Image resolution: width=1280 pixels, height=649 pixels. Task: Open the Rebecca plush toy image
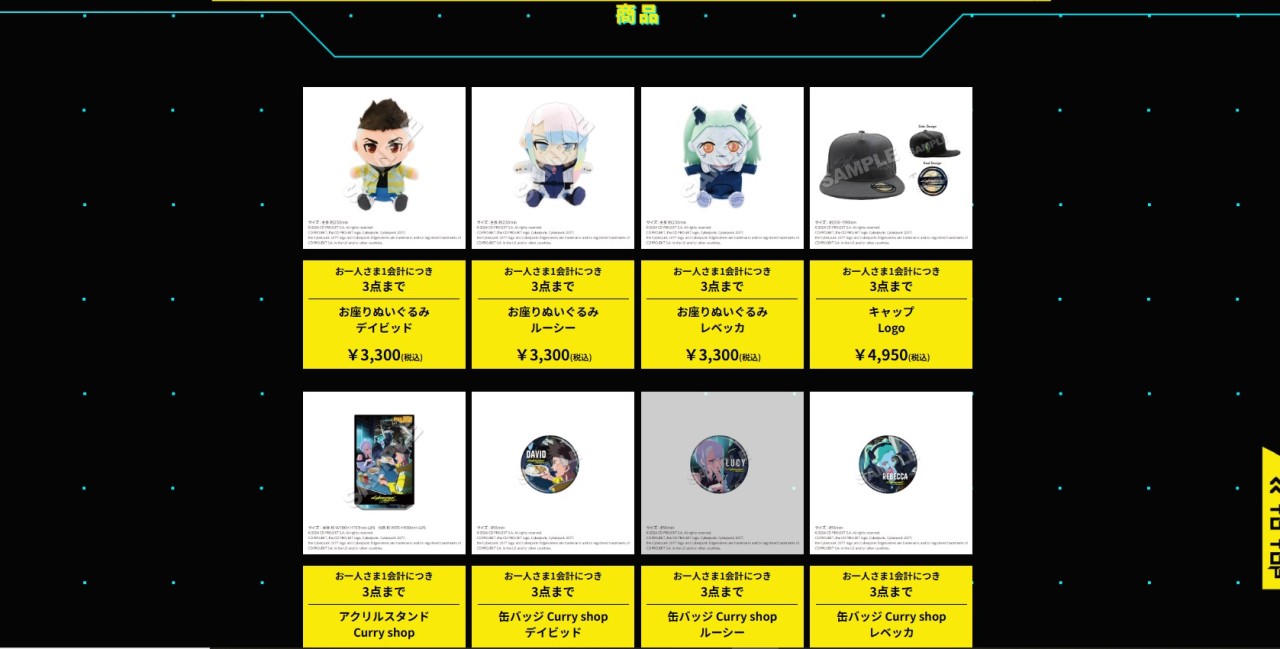(722, 167)
